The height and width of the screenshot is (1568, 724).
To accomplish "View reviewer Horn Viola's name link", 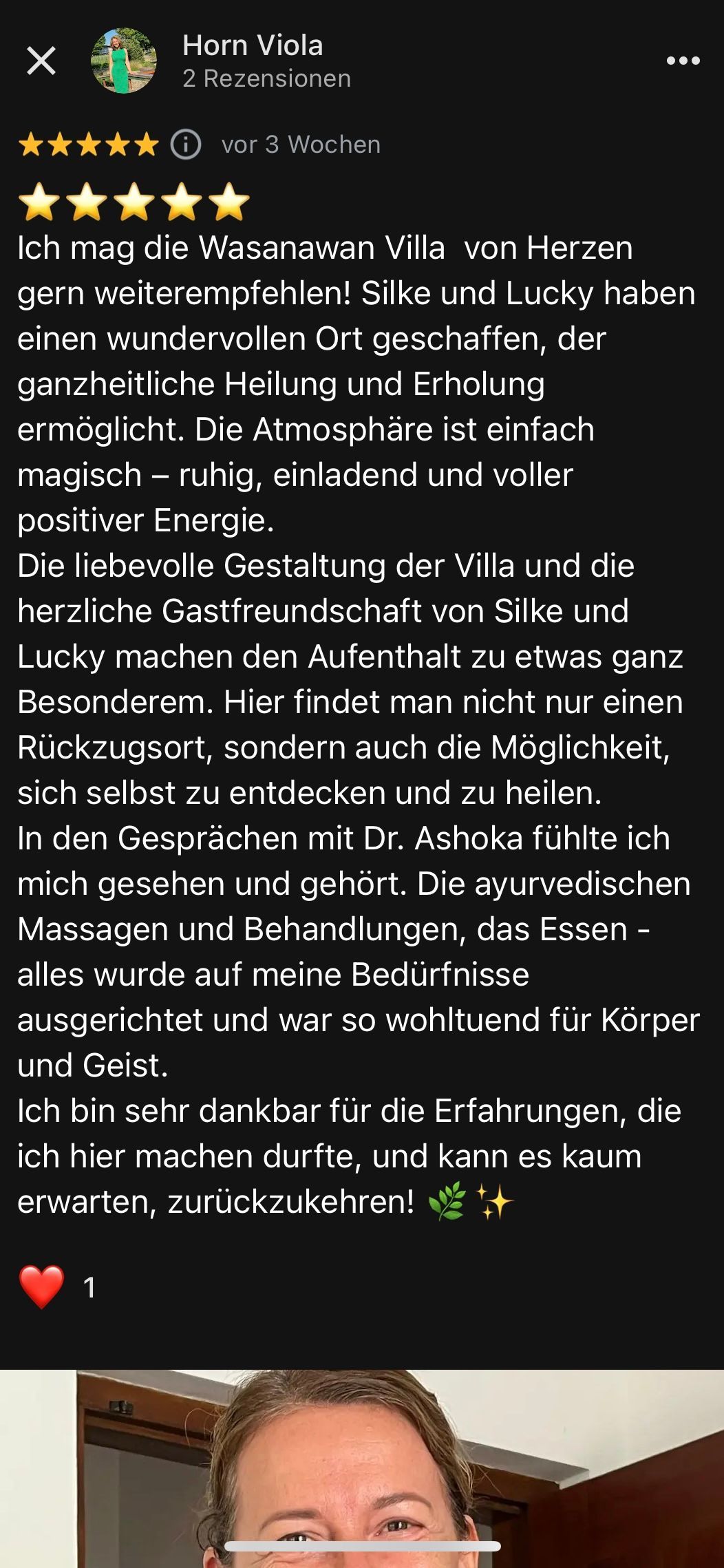I will [x=253, y=46].
